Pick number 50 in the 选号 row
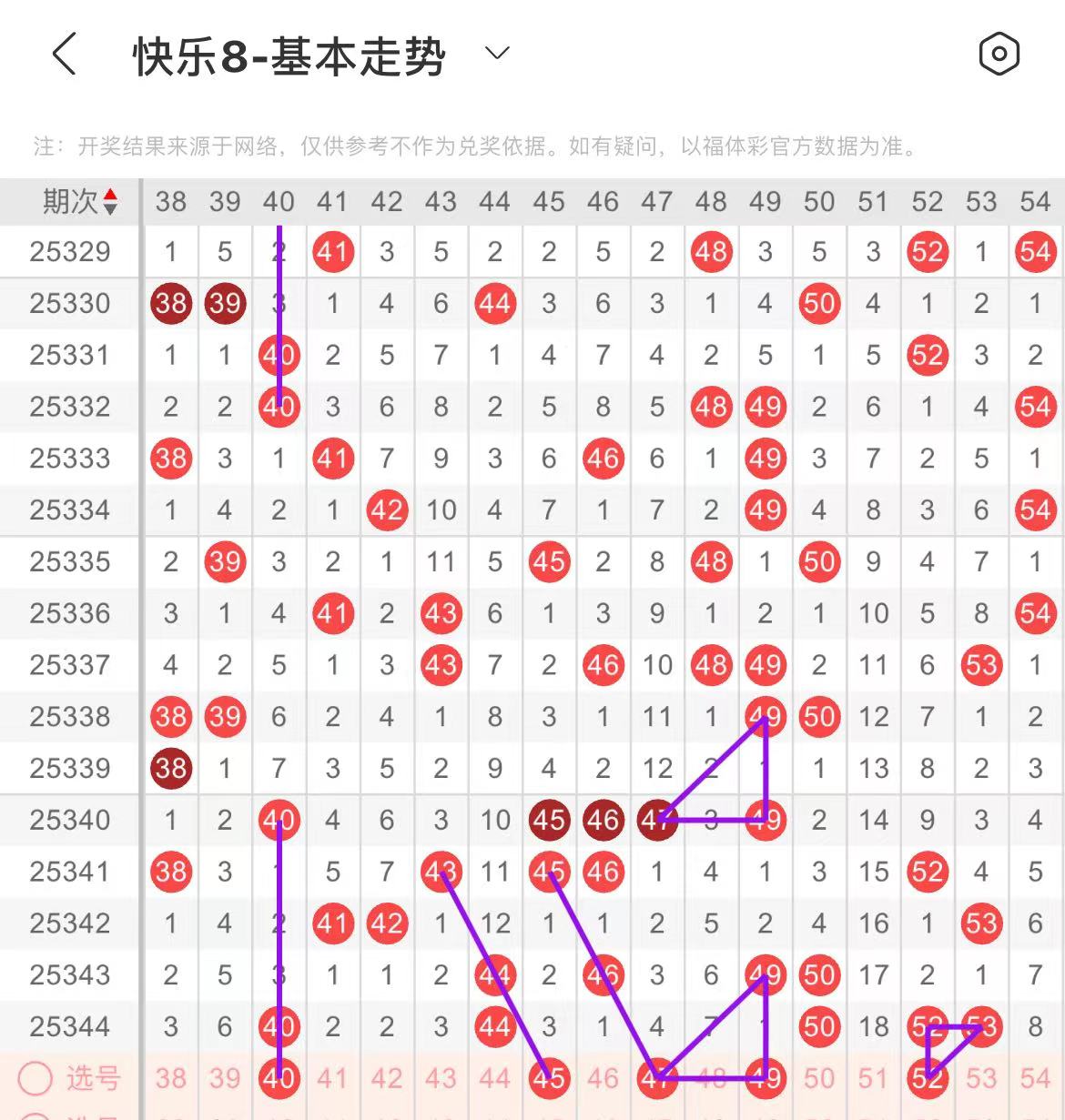This screenshot has width=1065, height=1120. click(819, 1078)
